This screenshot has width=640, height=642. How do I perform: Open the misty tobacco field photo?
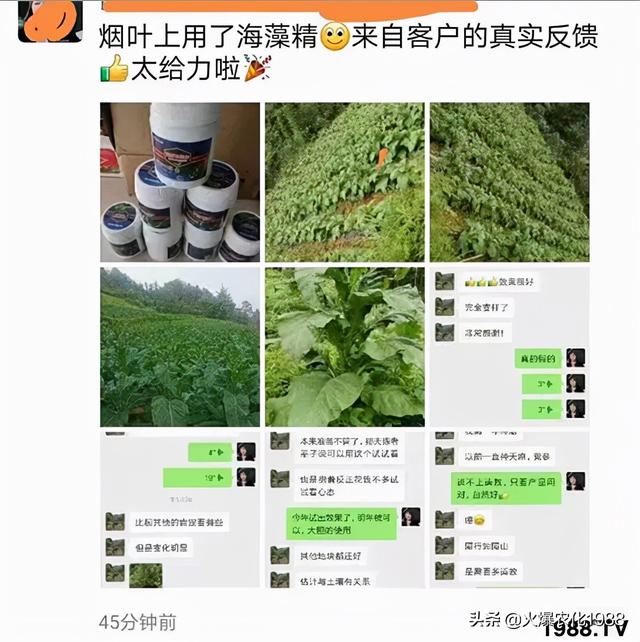coord(180,347)
